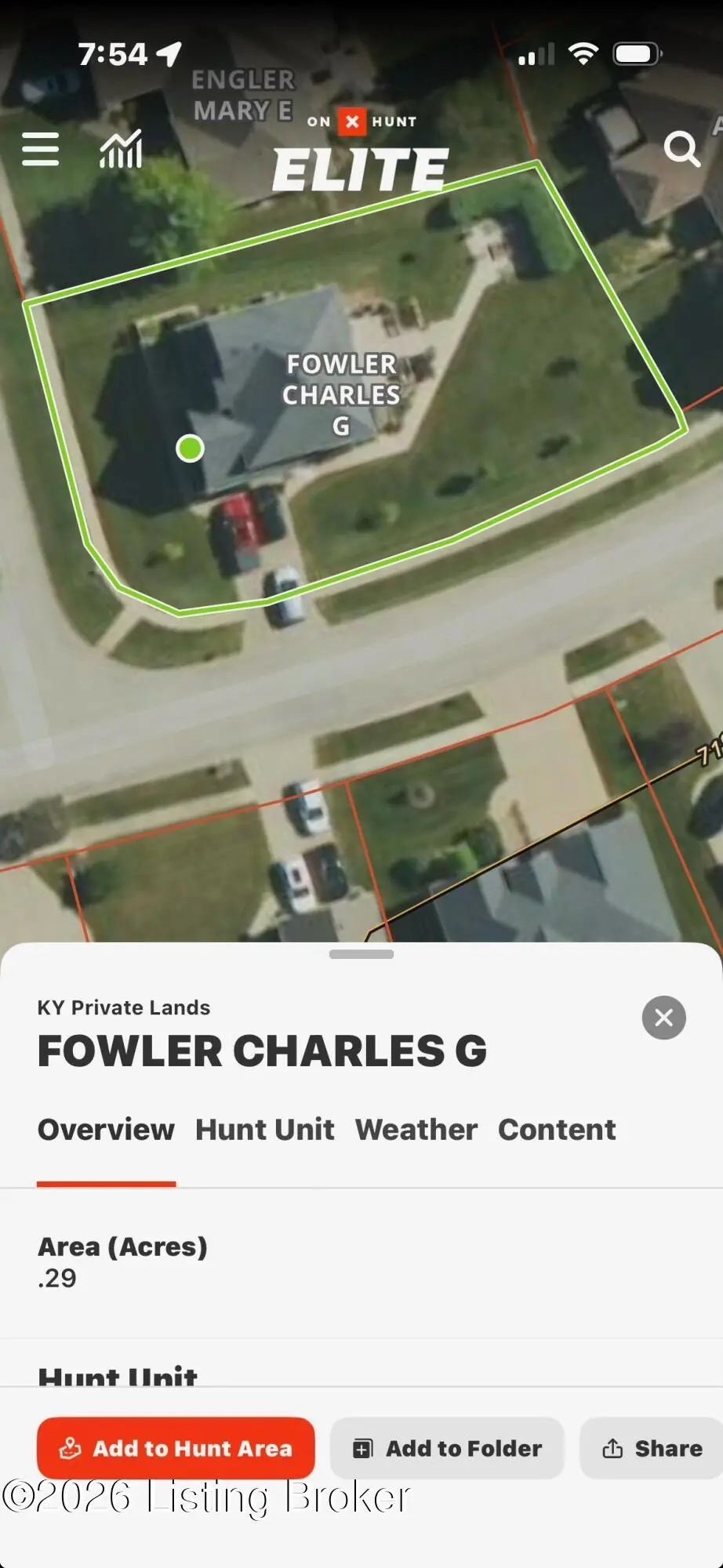Open map search

pos(681,149)
